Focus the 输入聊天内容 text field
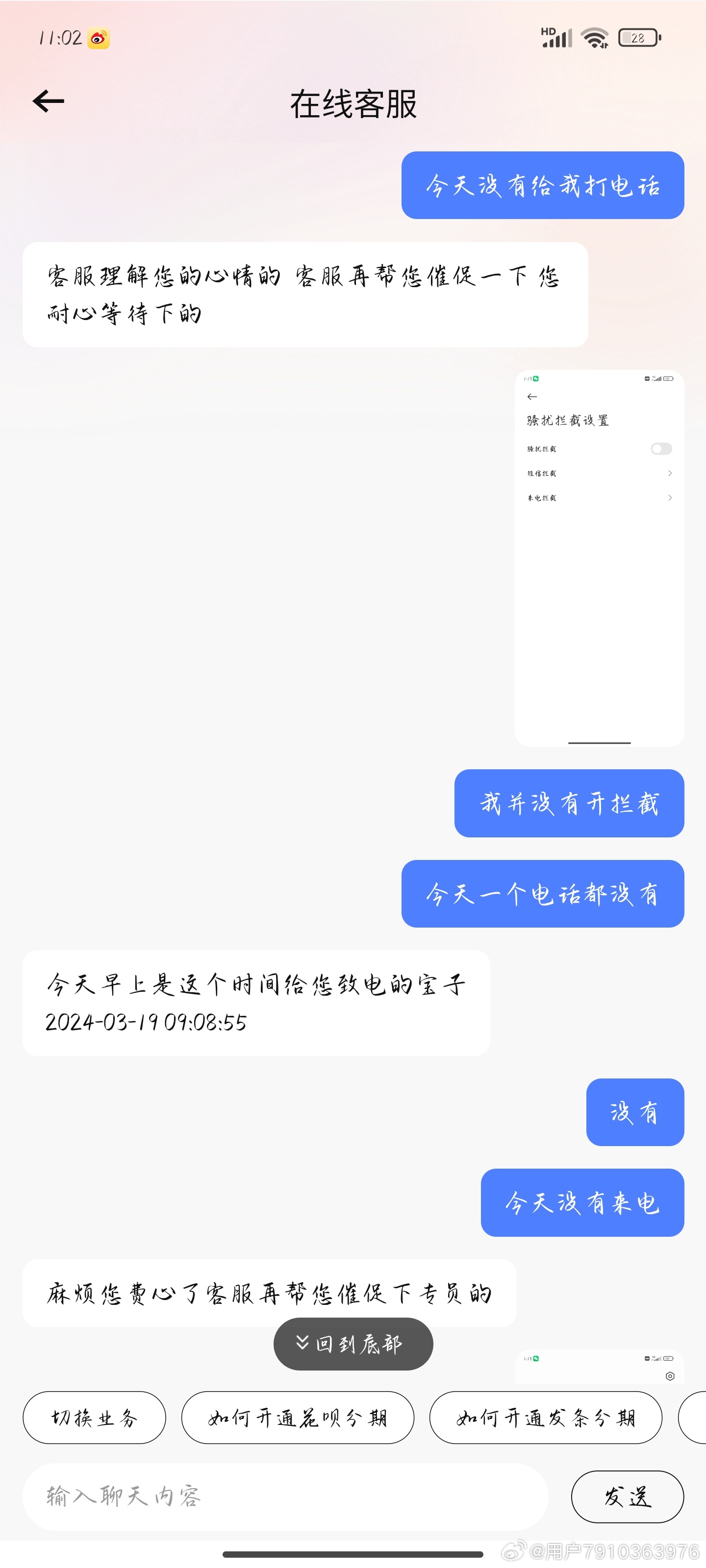 click(285, 1496)
